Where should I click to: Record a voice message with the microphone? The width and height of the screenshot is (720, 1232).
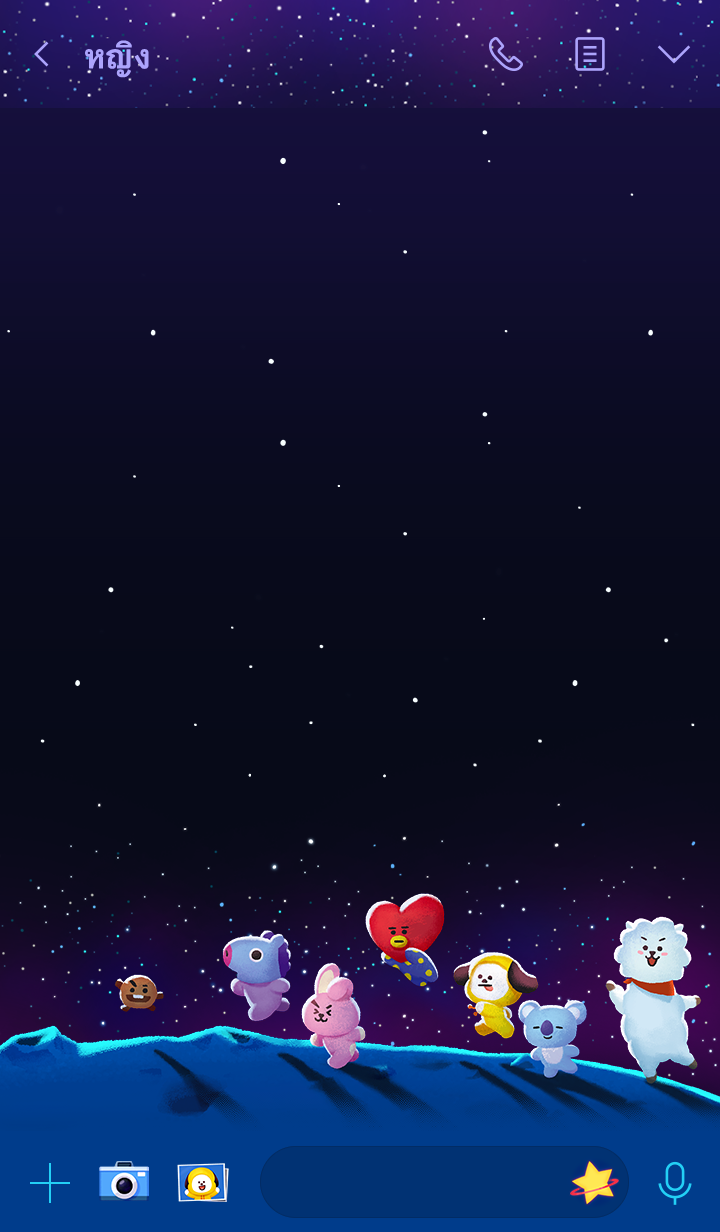coord(675,1182)
